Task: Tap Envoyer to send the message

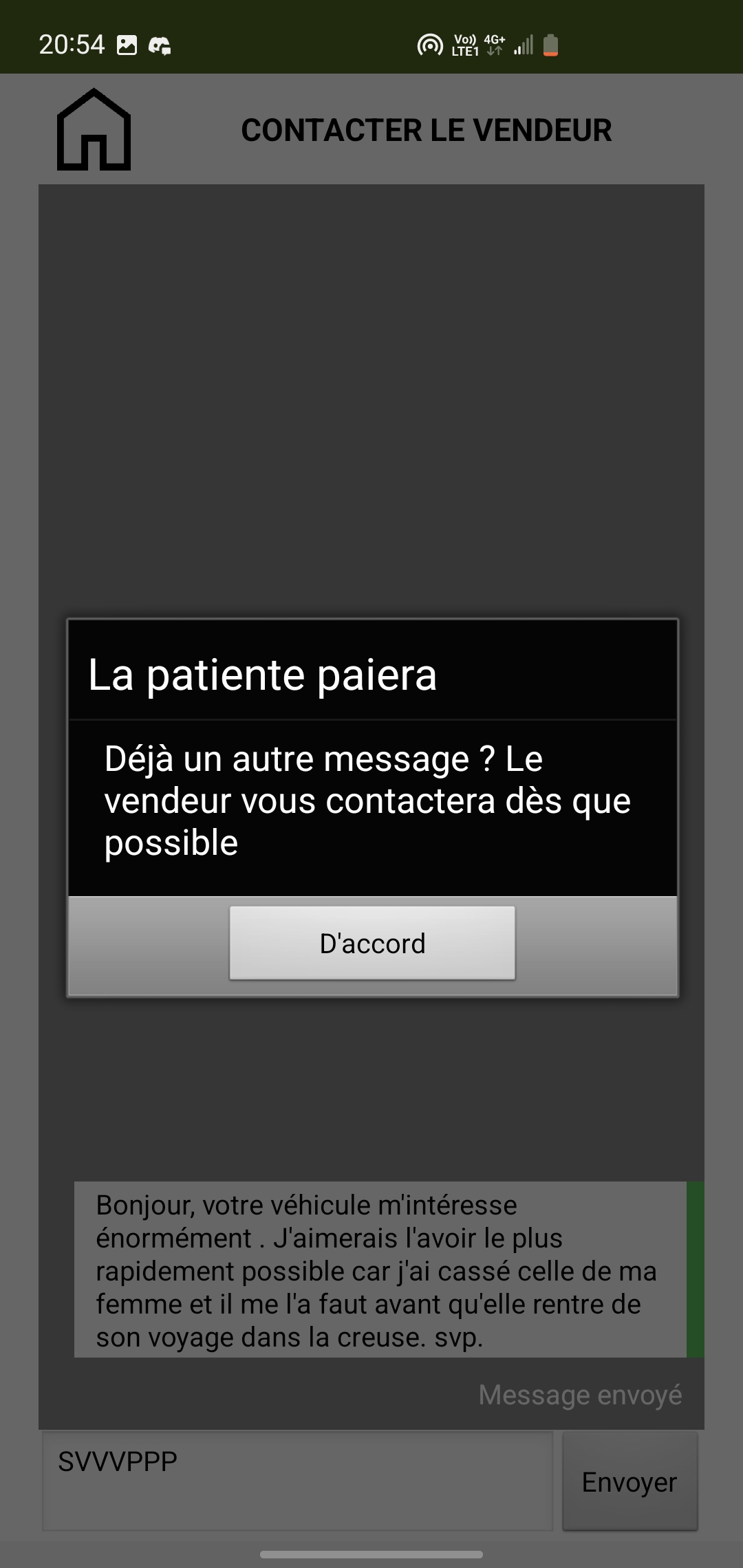Action: tap(630, 1481)
